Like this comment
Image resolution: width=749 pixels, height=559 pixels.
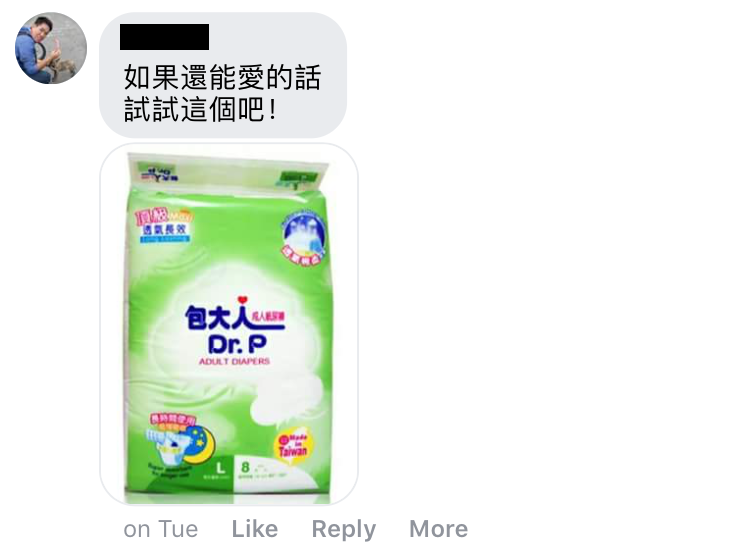tap(254, 529)
